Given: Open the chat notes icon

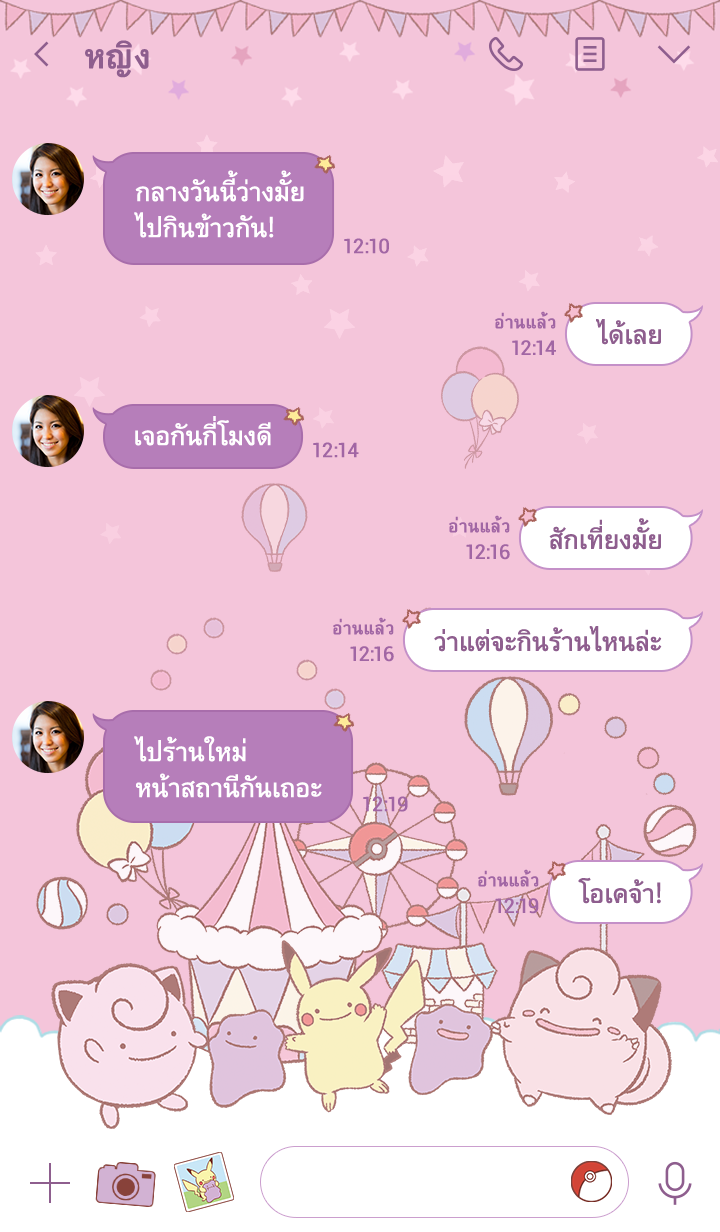Looking at the screenshot, I should [x=590, y=55].
